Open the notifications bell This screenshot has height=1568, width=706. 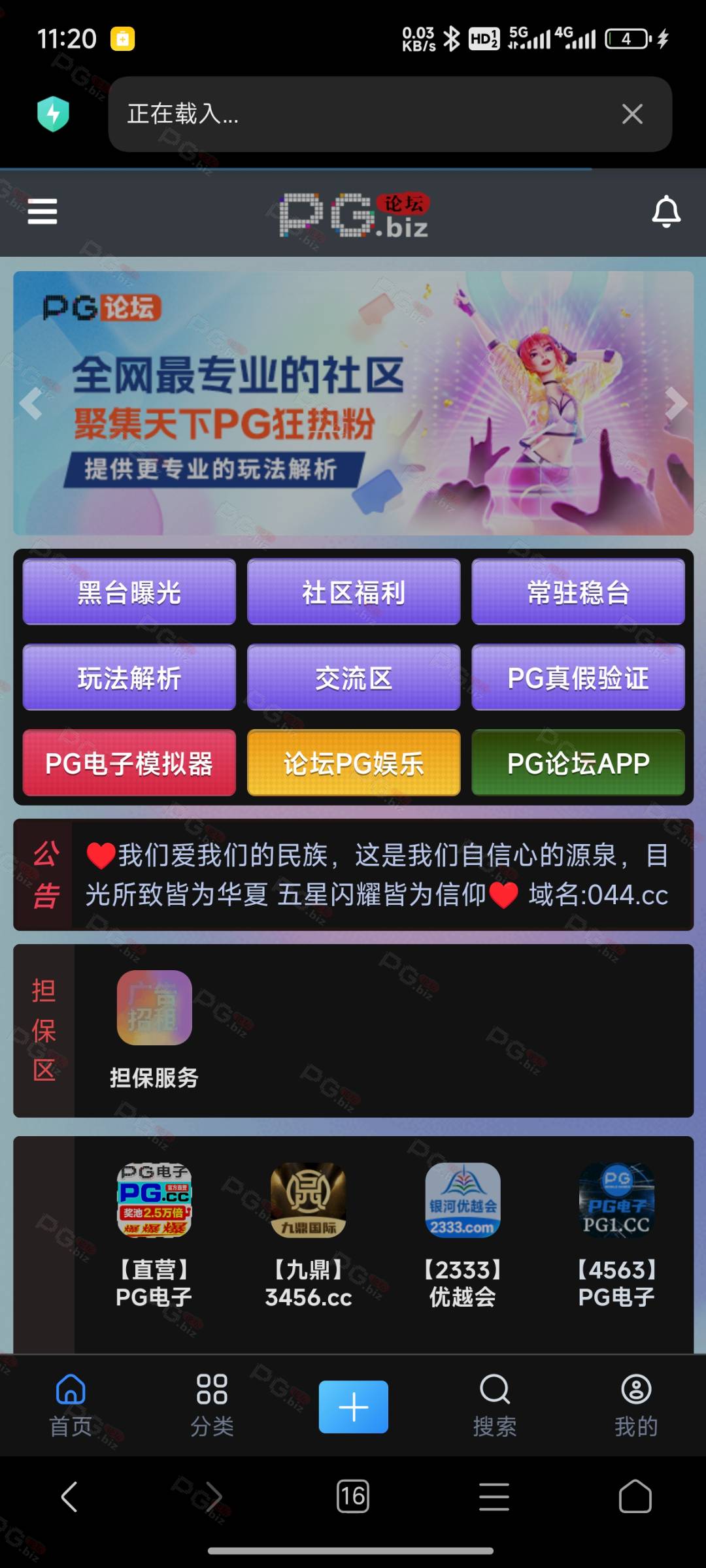[x=666, y=212]
